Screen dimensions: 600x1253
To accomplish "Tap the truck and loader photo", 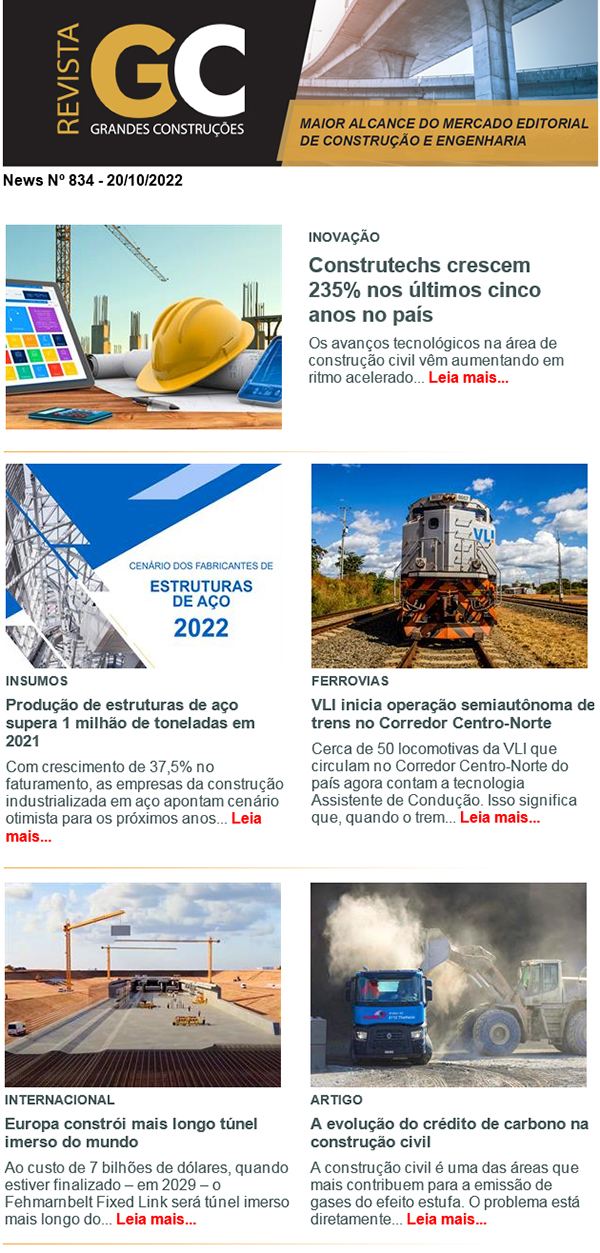I will click(x=449, y=984).
